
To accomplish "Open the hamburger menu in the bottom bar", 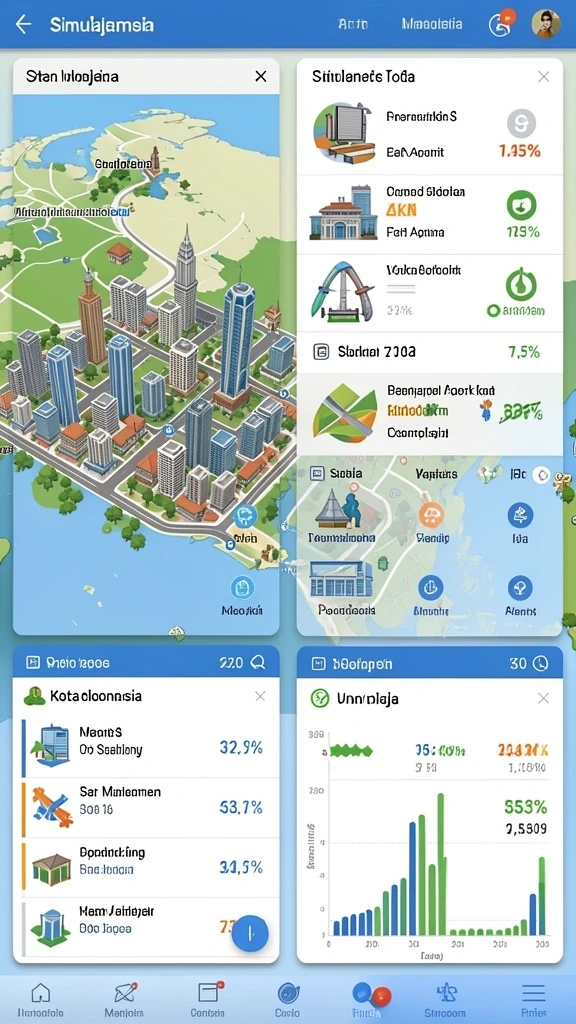I will point(534,999).
